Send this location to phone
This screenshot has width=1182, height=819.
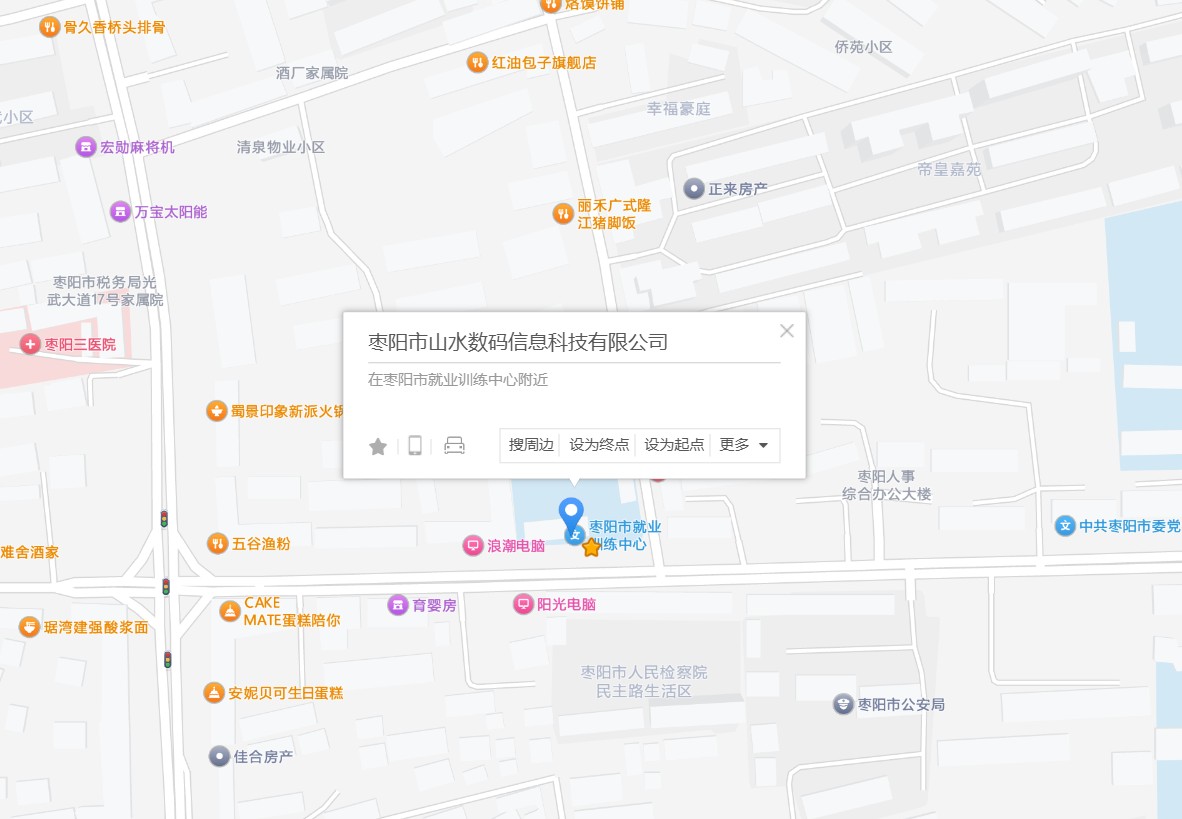[415, 446]
